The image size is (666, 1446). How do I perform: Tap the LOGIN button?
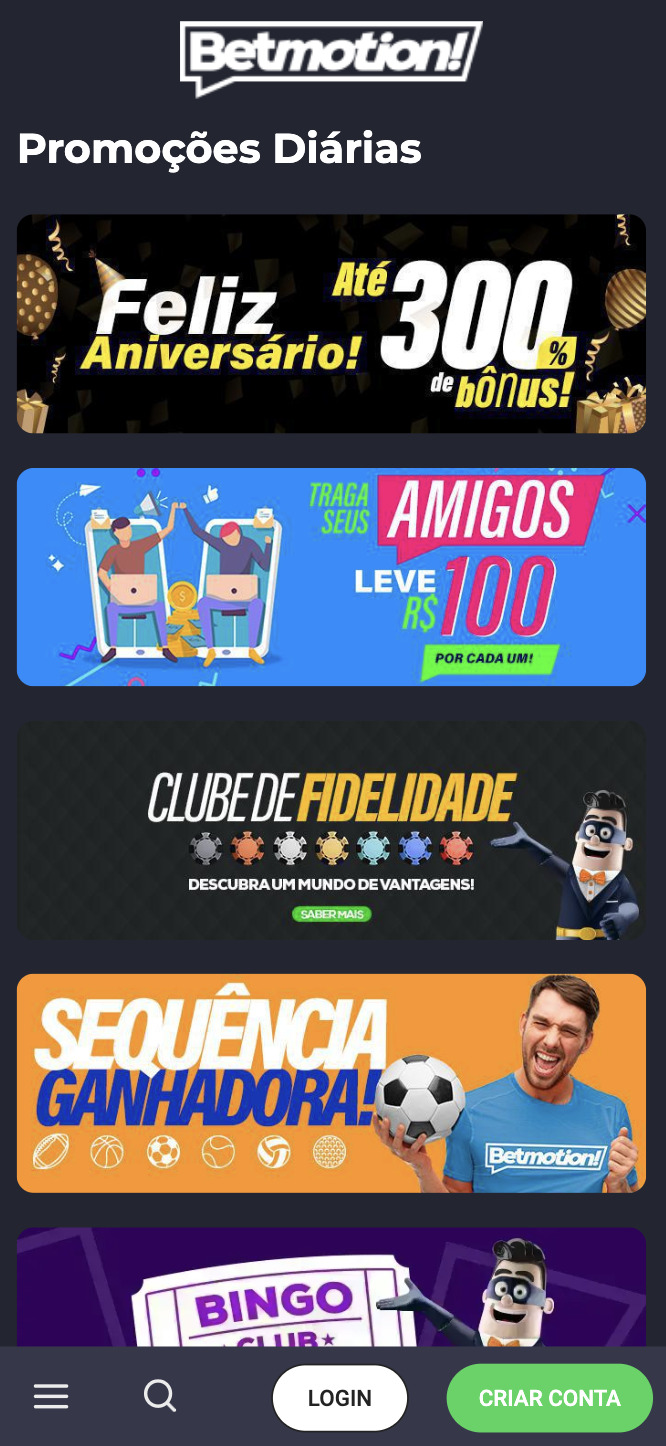(340, 1398)
